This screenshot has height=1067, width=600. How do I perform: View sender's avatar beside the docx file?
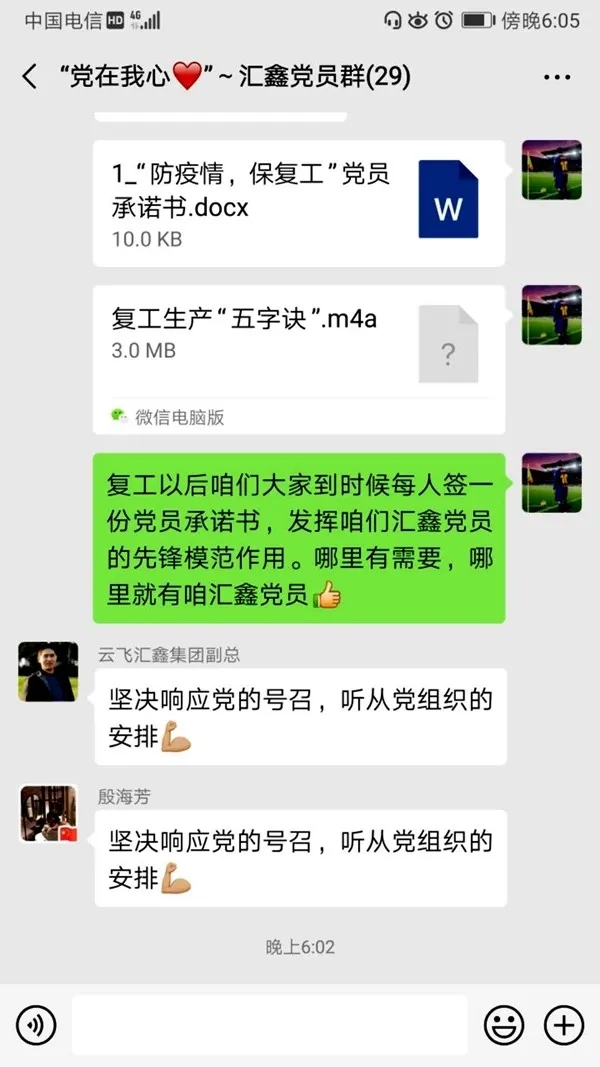pos(552,170)
